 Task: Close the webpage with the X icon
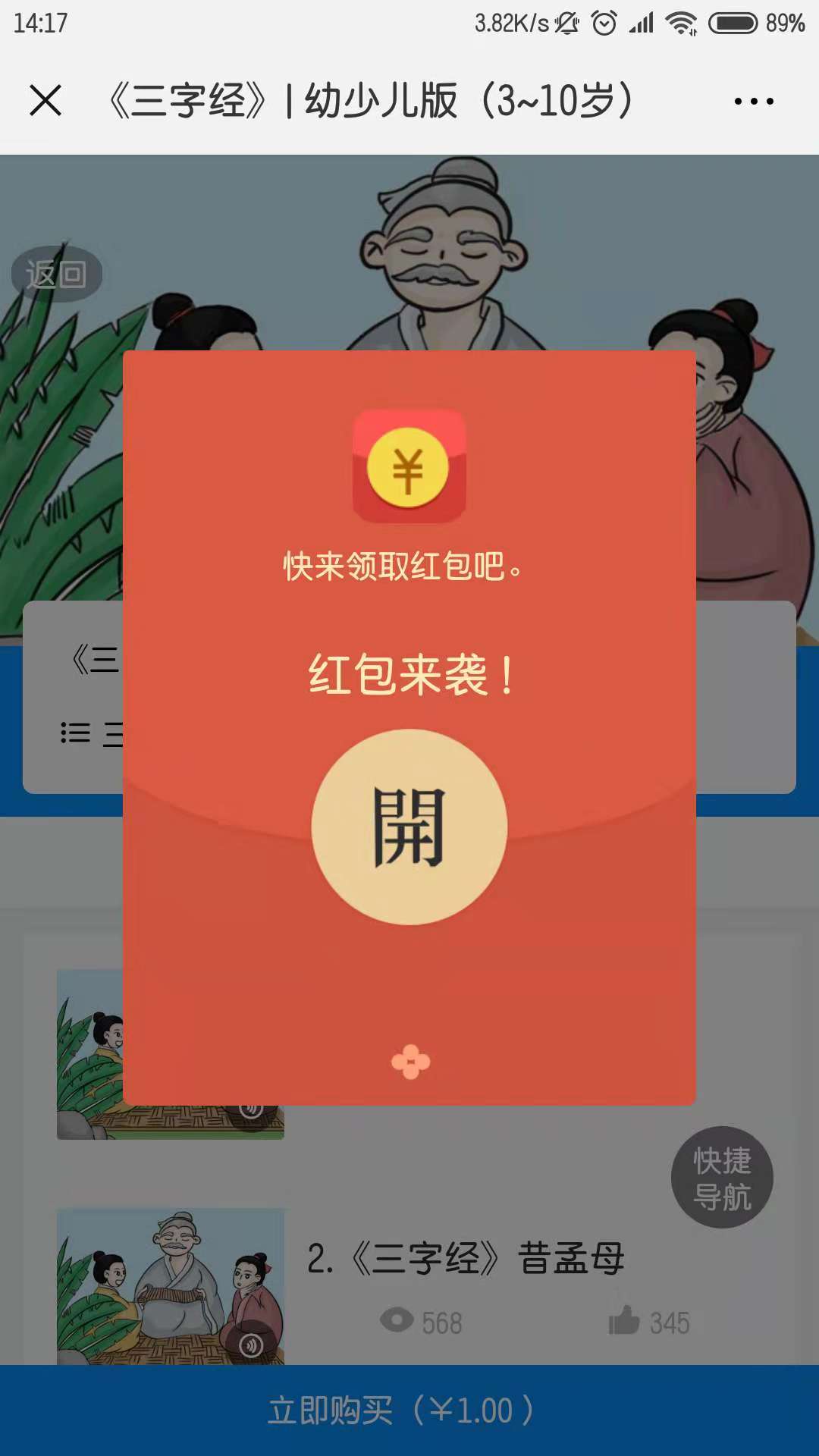(x=45, y=100)
